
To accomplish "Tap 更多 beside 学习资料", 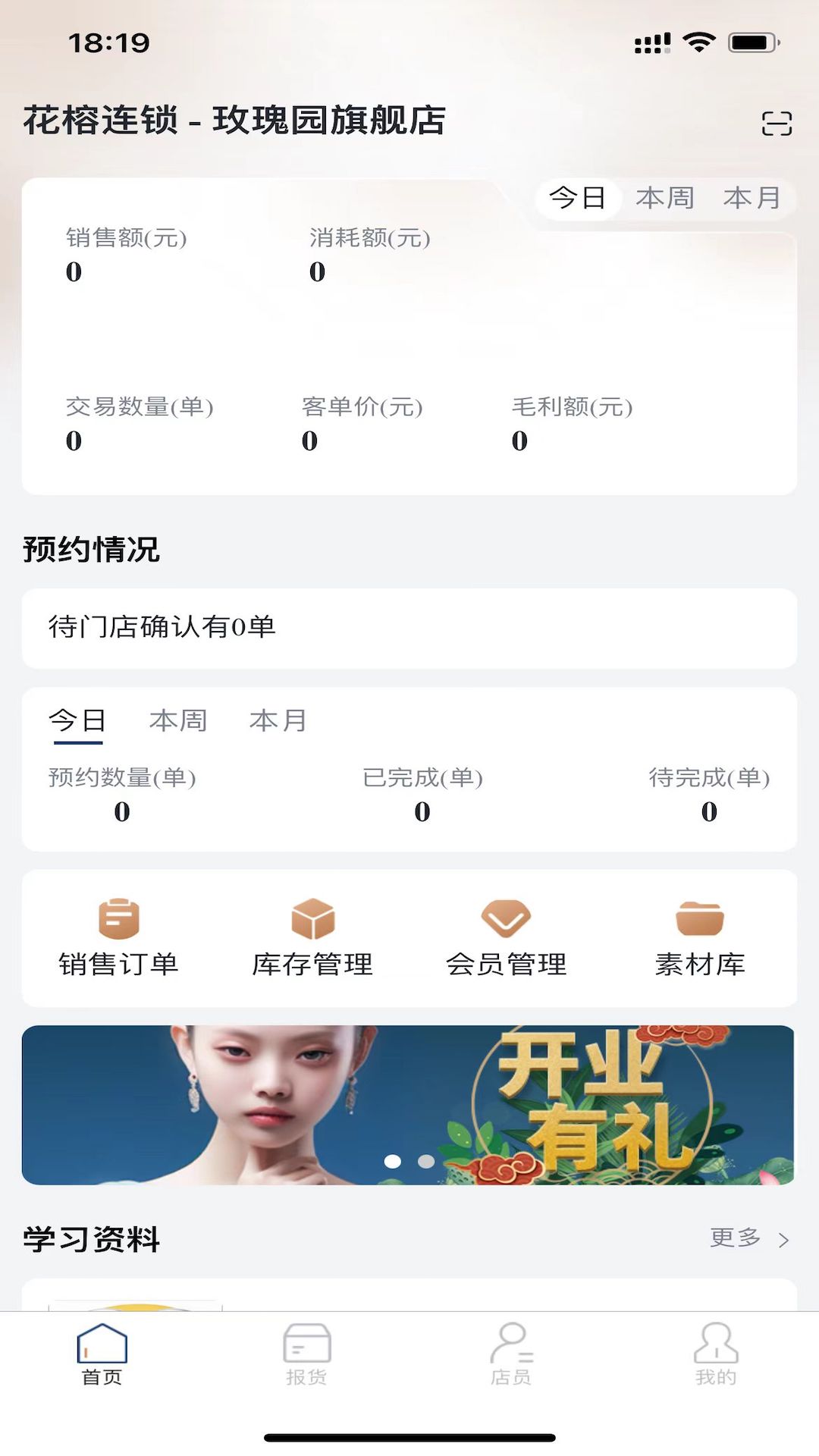I will point(748,1238).
